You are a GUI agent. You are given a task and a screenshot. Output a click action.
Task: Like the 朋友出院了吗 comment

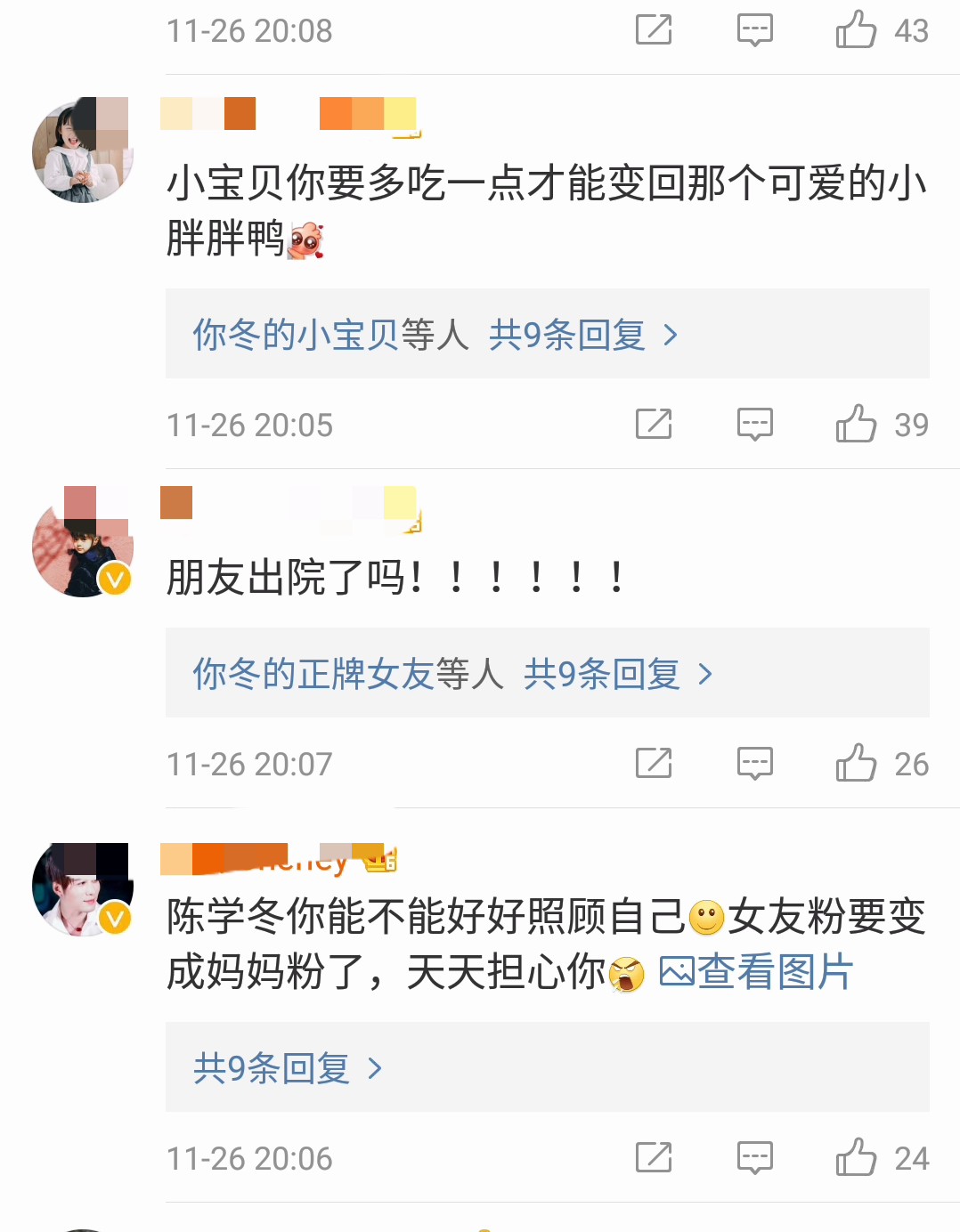tap(857, 764)
